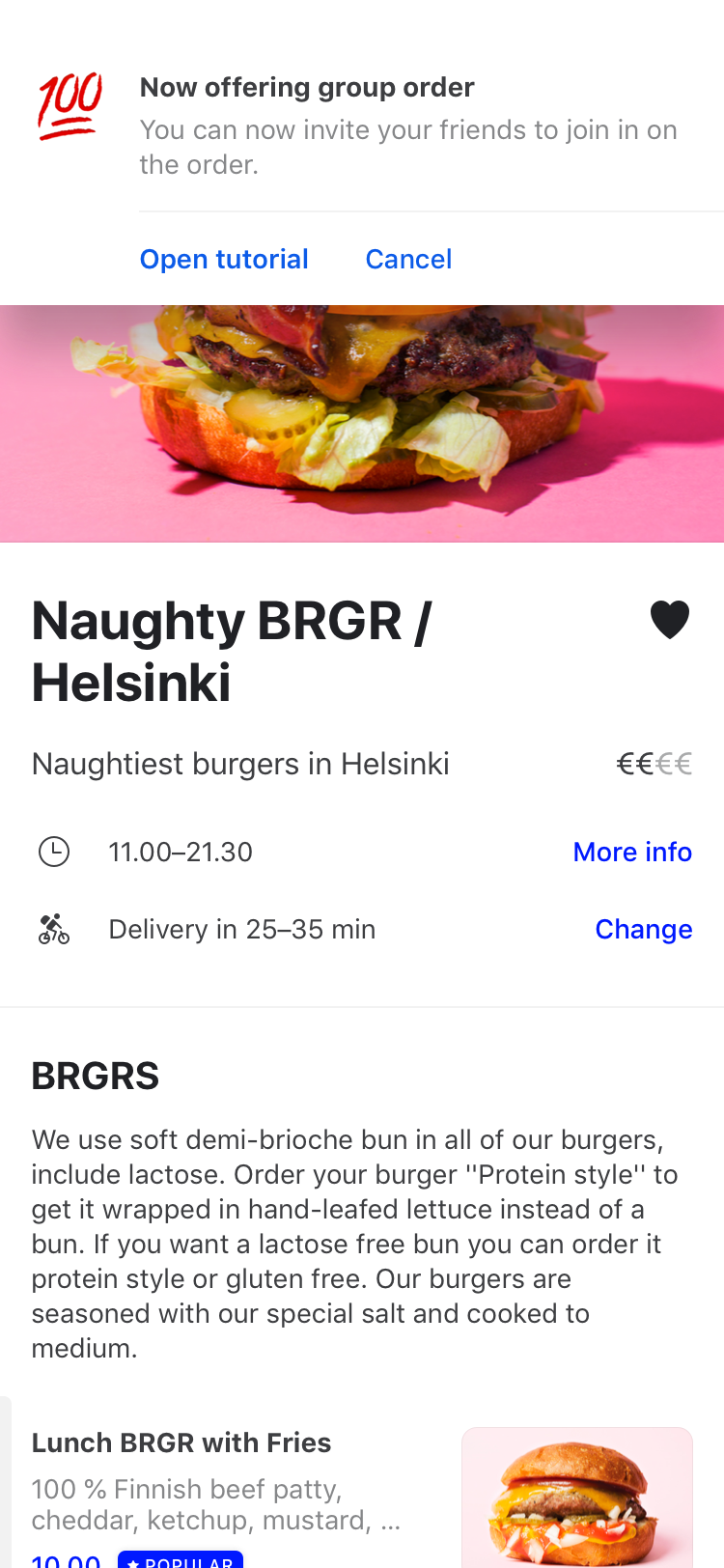Change the delivery option

643,929
